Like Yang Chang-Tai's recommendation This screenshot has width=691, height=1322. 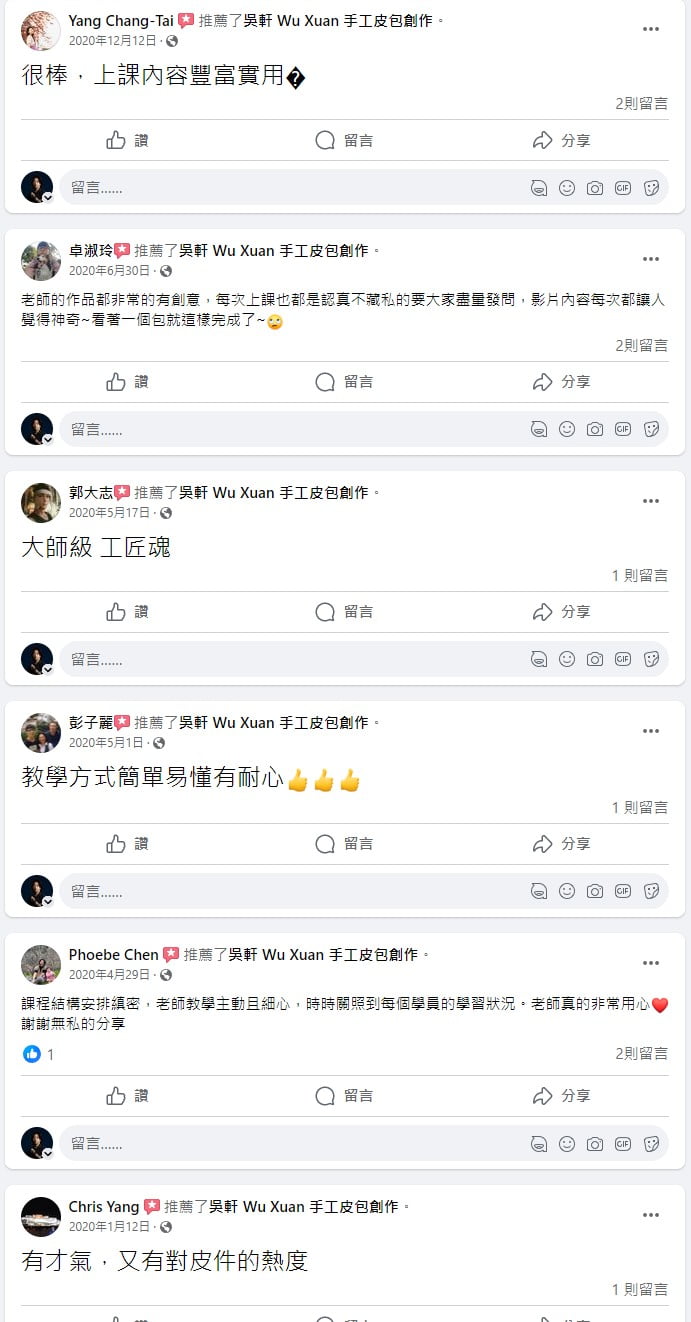pyautogui.click(x=127, y=141)
